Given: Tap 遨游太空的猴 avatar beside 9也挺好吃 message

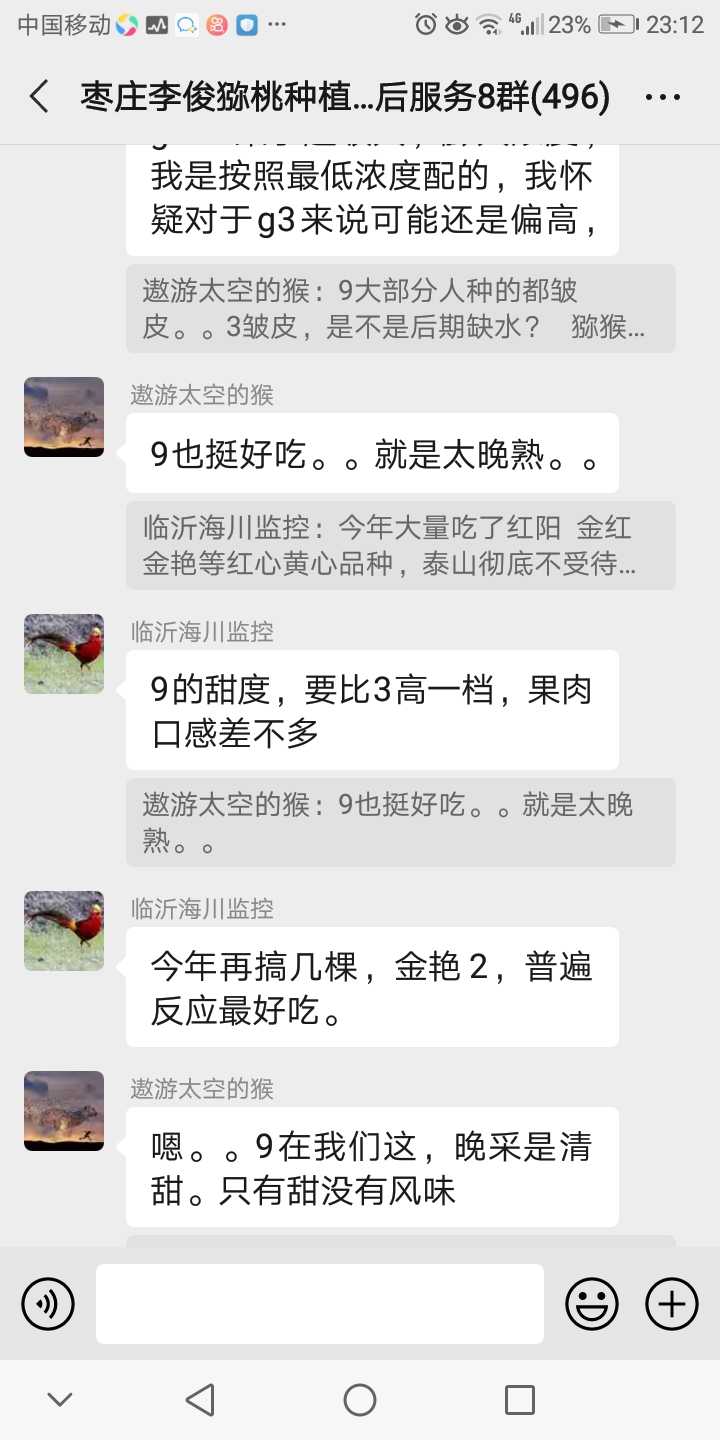Looking at the screenshot, I should point(64,417).
